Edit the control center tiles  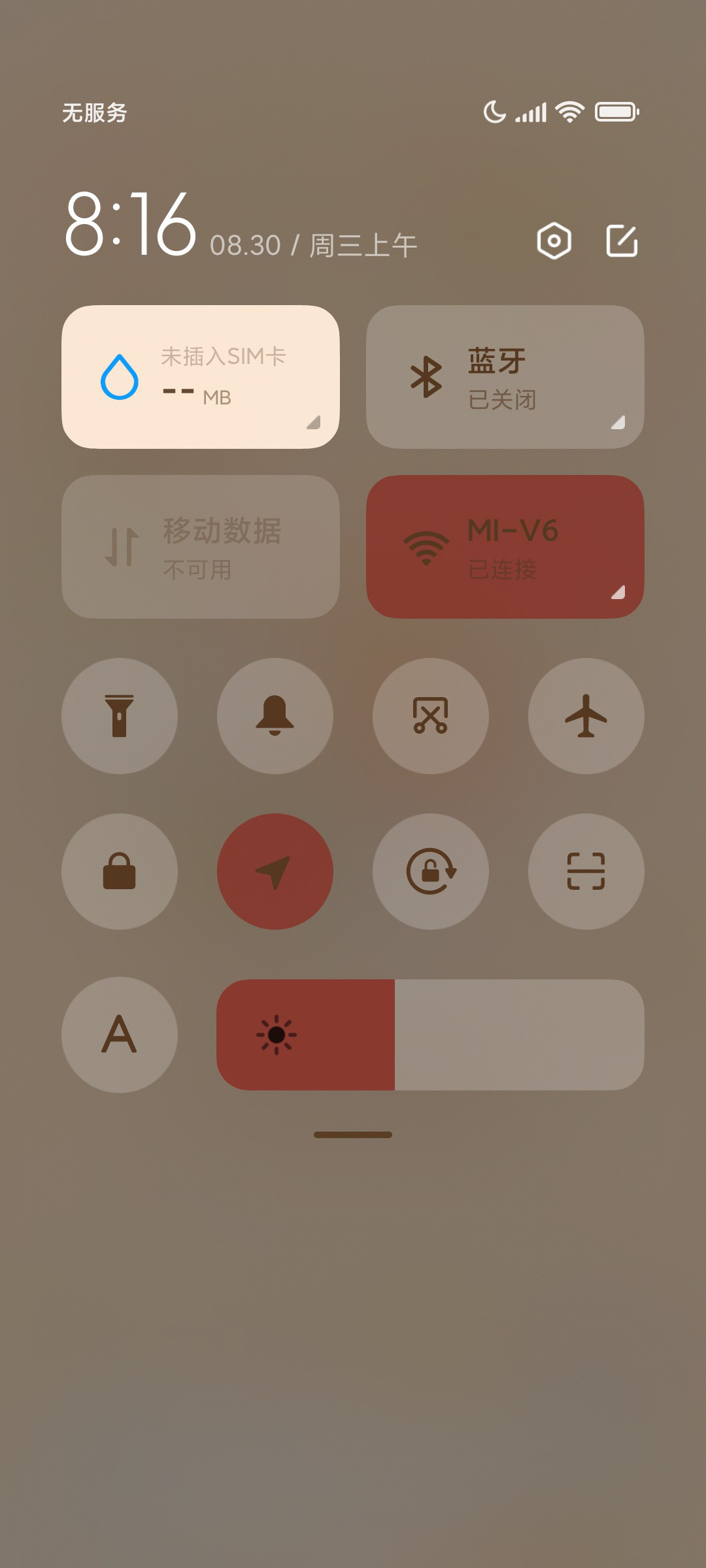coord(622,241)
